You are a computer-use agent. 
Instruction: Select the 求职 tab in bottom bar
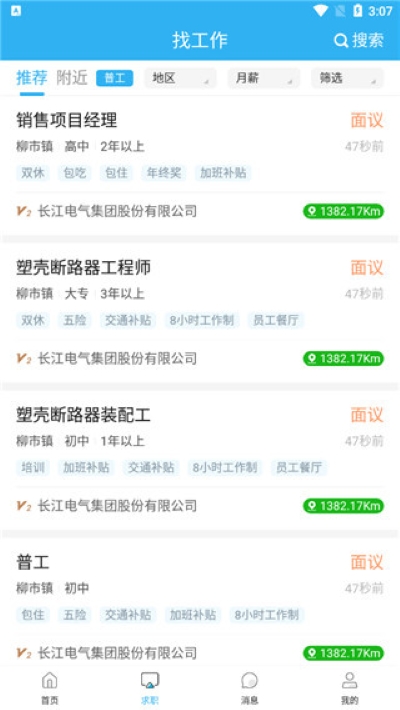(150, 688)
